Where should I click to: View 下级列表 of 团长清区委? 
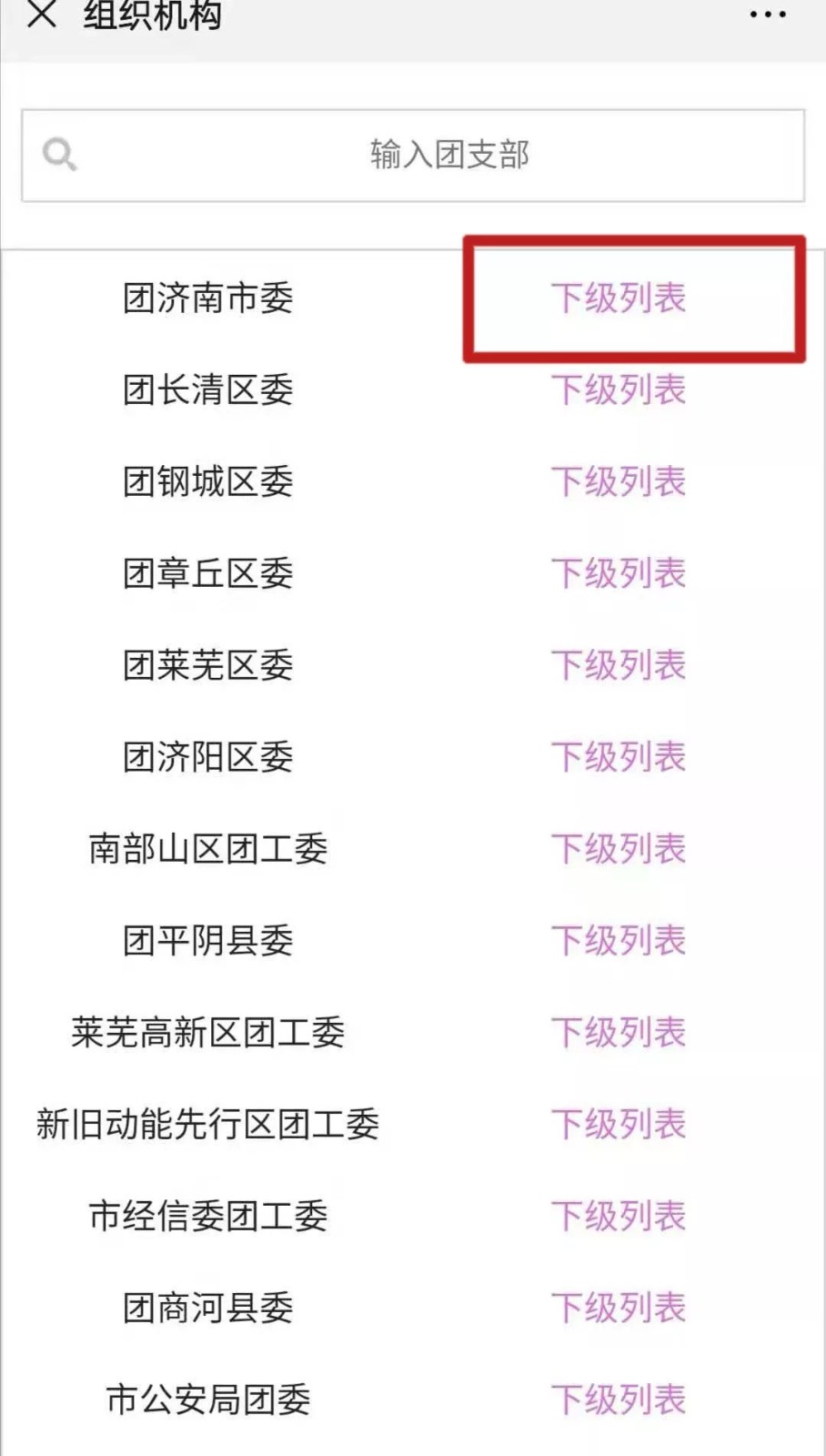click(x=619, y=390)
